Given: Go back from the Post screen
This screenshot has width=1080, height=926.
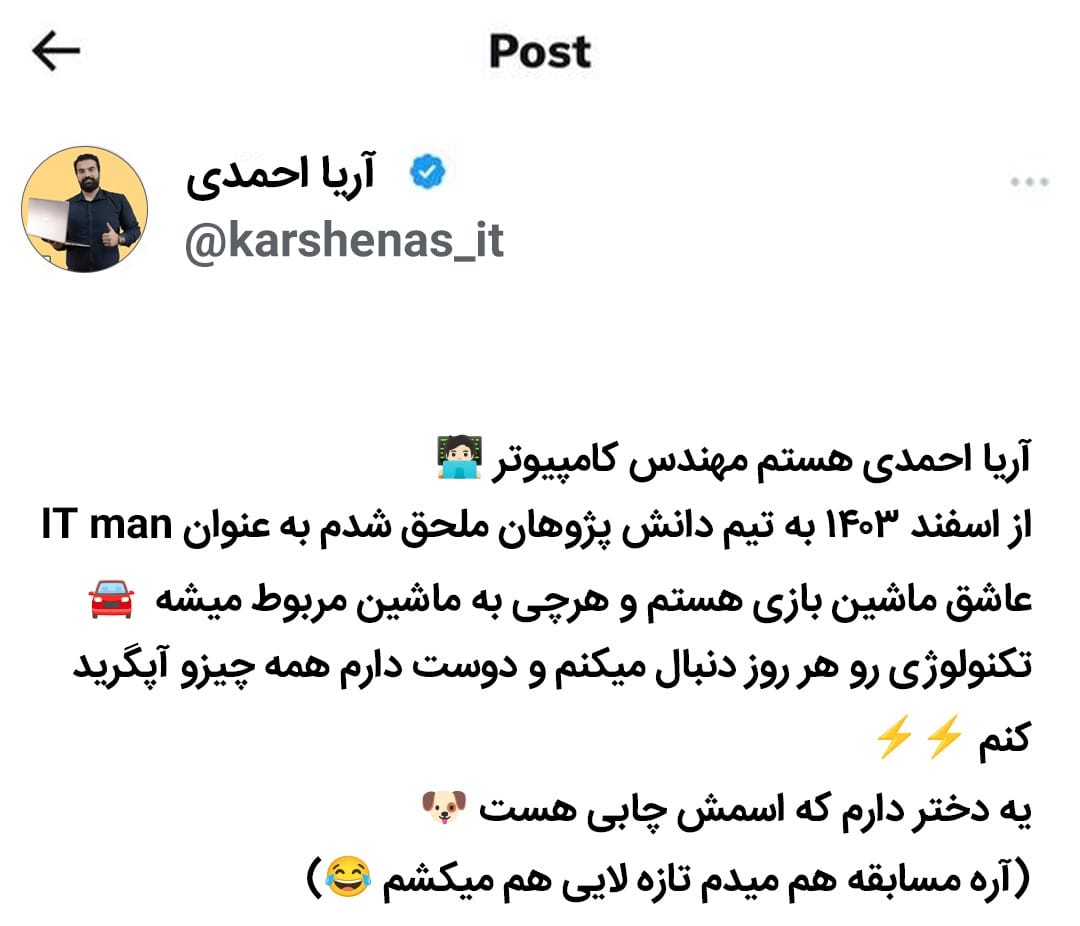Looking at the screenshot, I should pos(56,52).
